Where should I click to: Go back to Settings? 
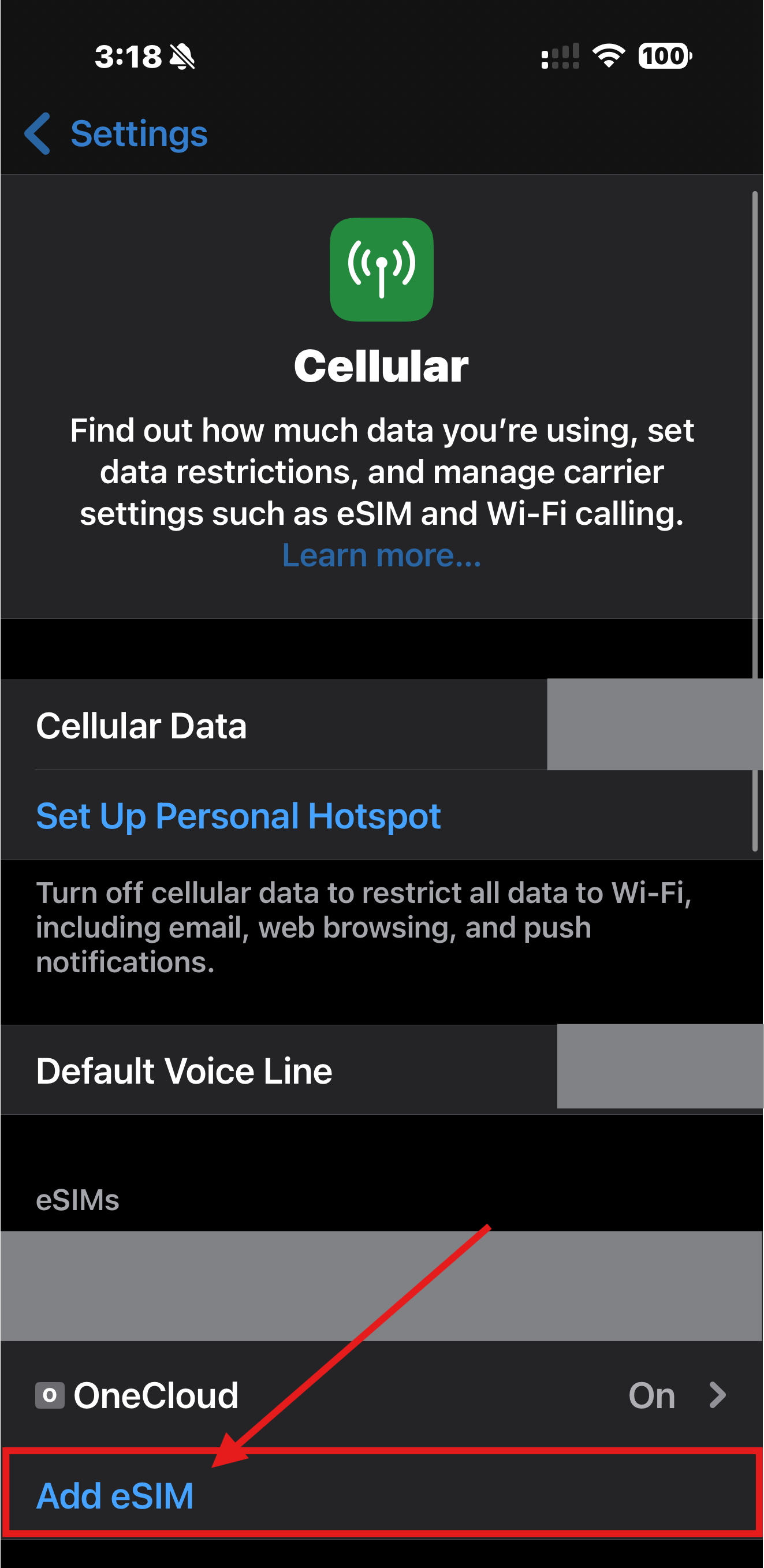point(115,133)
